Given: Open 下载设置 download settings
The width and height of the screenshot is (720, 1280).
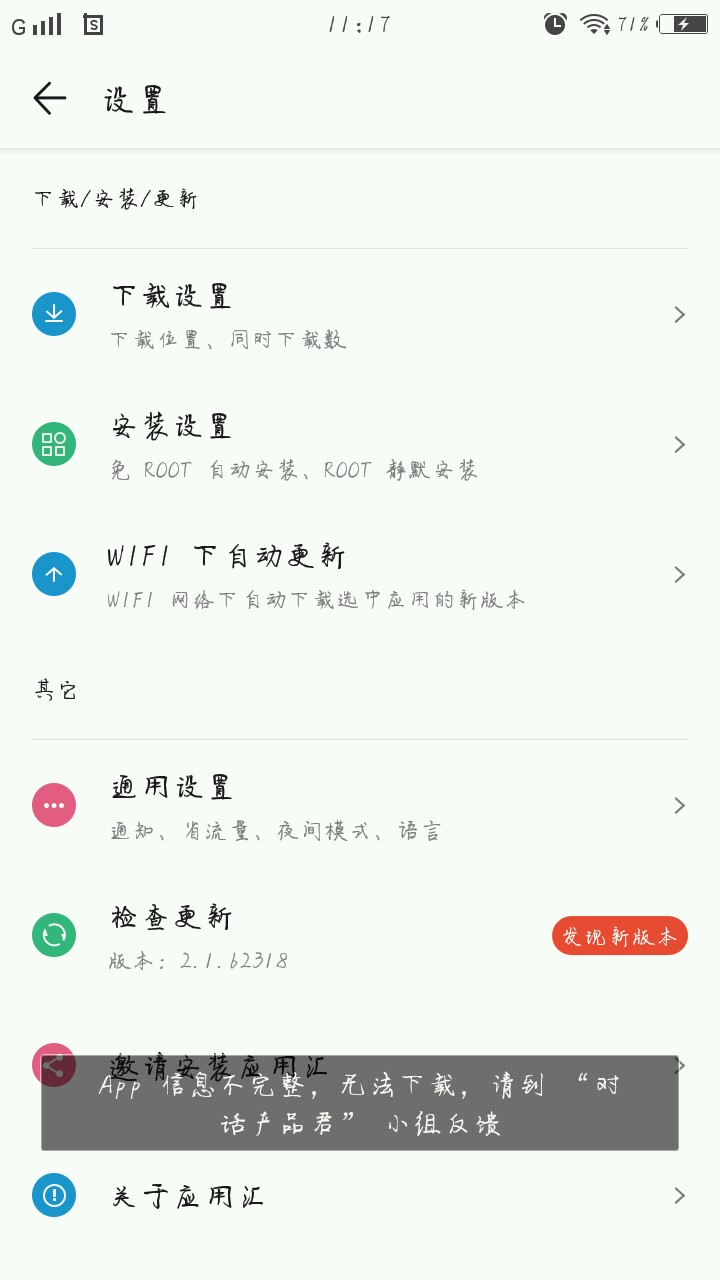Looking at the screenshot, I should pos(360,315).
